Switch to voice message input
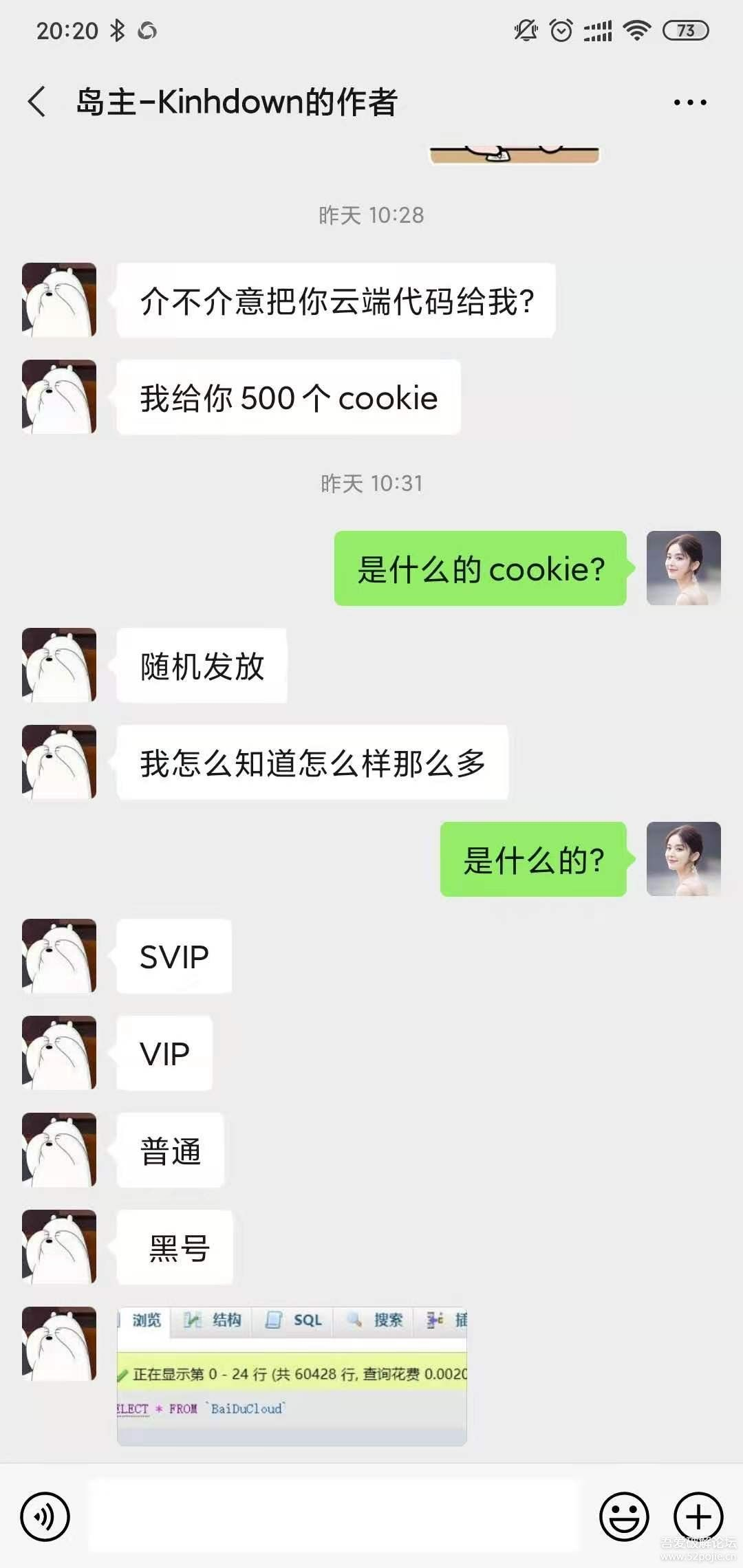Image resolution: width=743 pixels, height=1568 pixels. 45,1516
